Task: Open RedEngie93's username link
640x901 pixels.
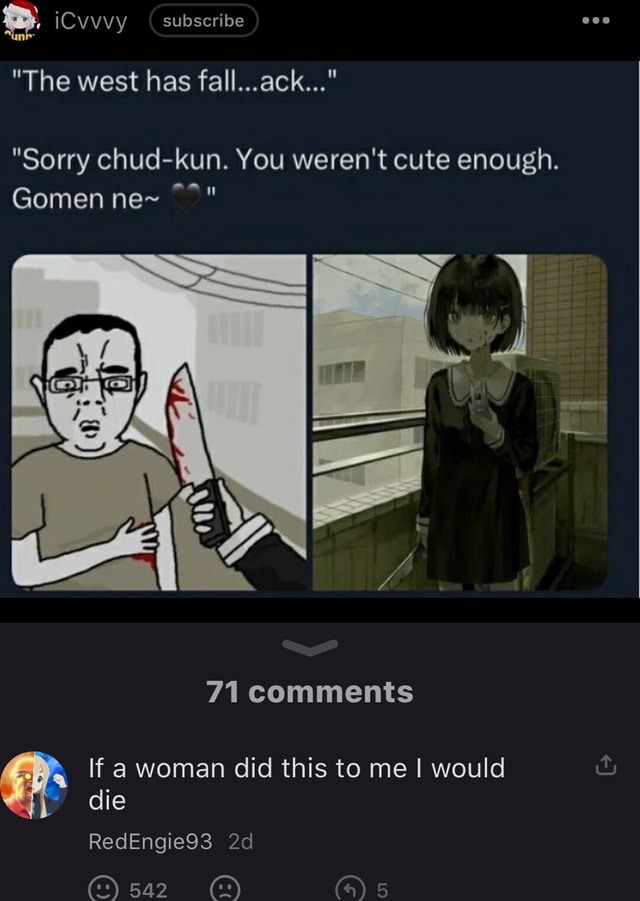Action: coord(150,841)
